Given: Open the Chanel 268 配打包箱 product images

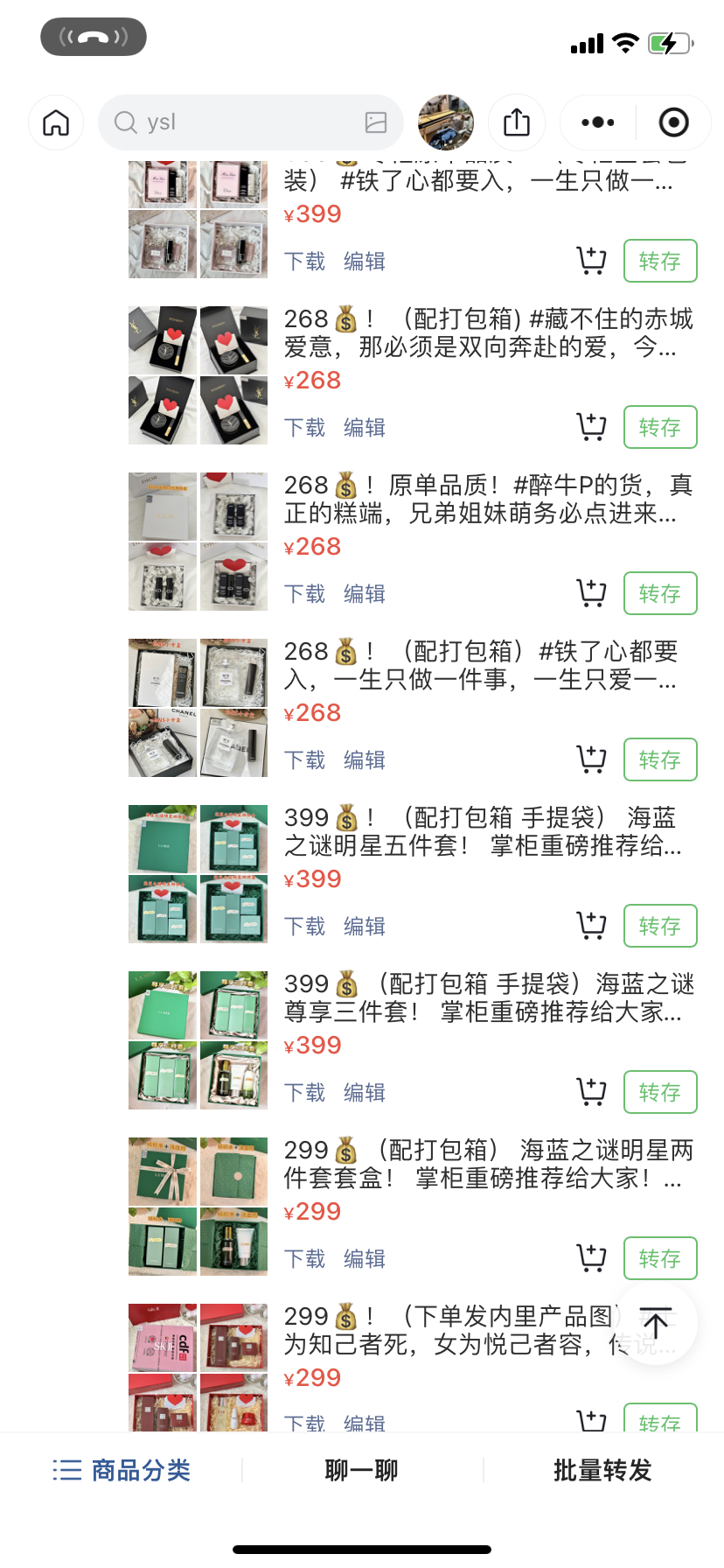Looking at the screenshot, I should click(198, 708).
